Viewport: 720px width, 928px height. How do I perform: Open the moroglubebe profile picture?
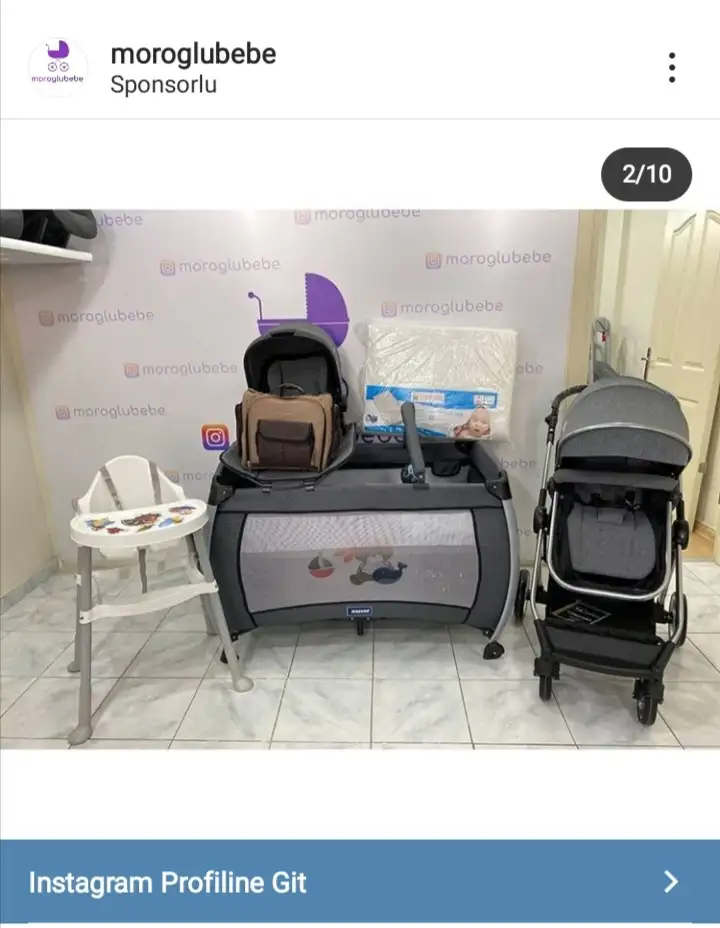[57, 67]
